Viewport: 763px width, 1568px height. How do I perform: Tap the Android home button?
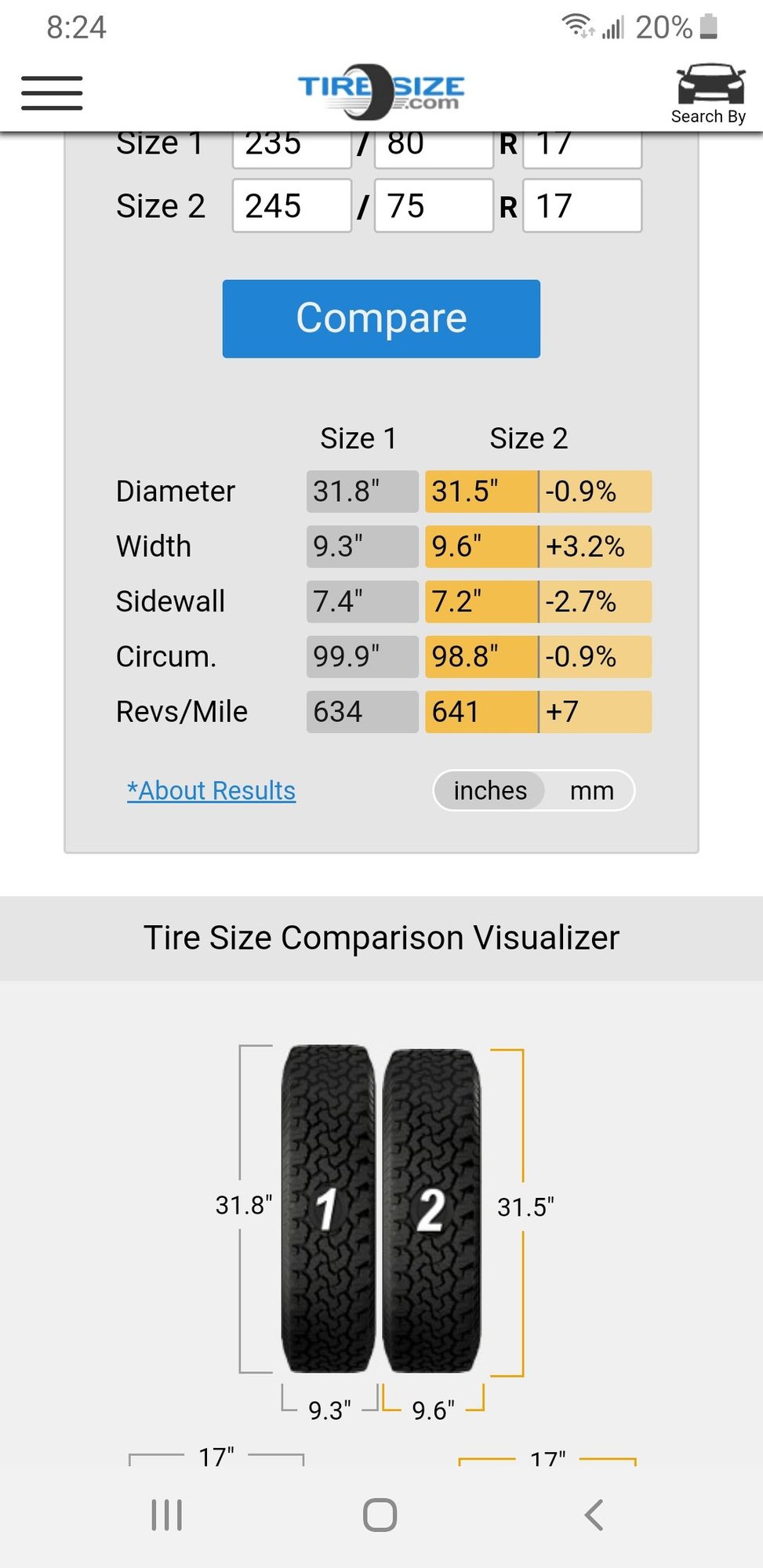pyautogui.click(x=381, y=1515)
